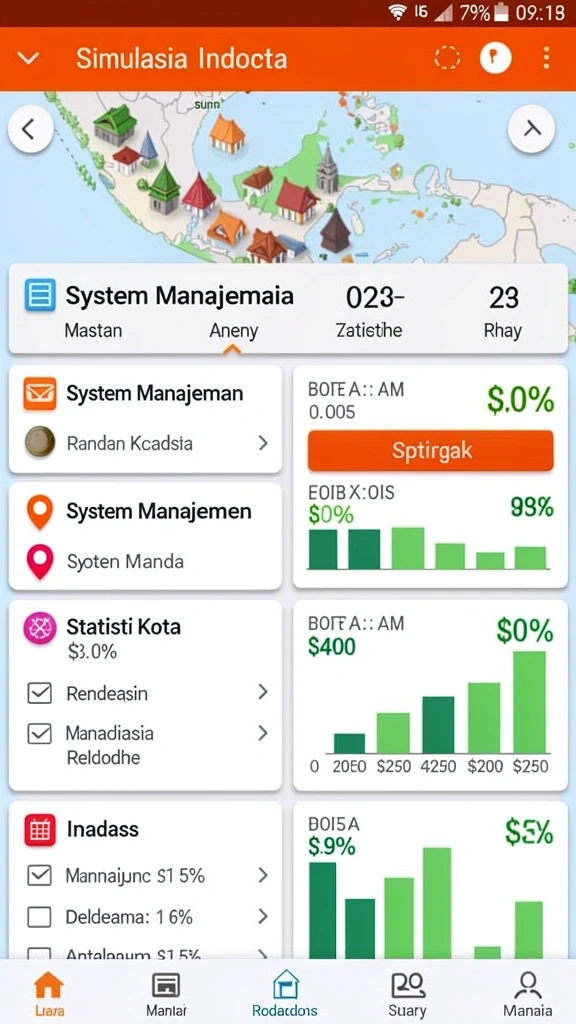
Task: Open the Suary bottom tab
Action: [x=408, y=993]
